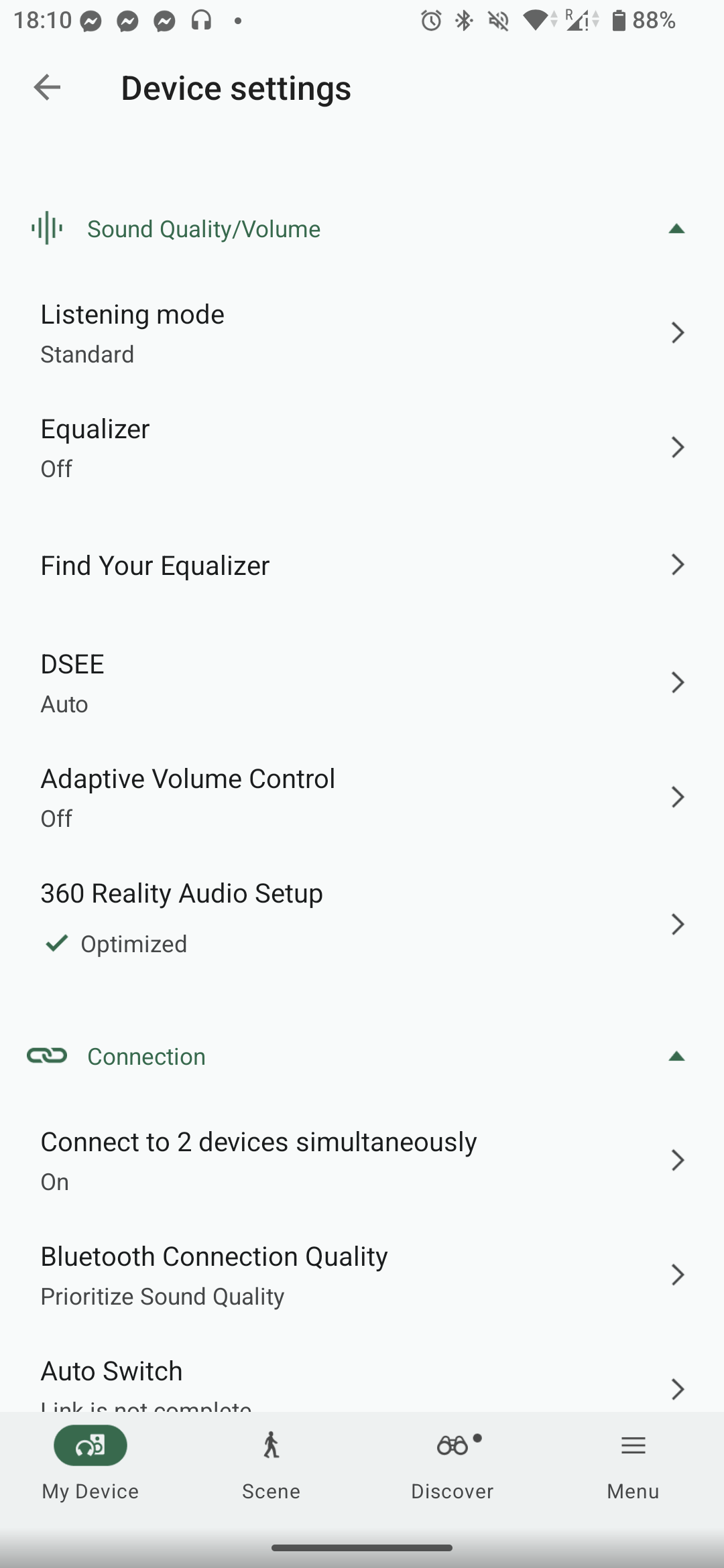Collapse the Connection section
The height and width of the screenshot is (1568, 724).
point(676,1057)
